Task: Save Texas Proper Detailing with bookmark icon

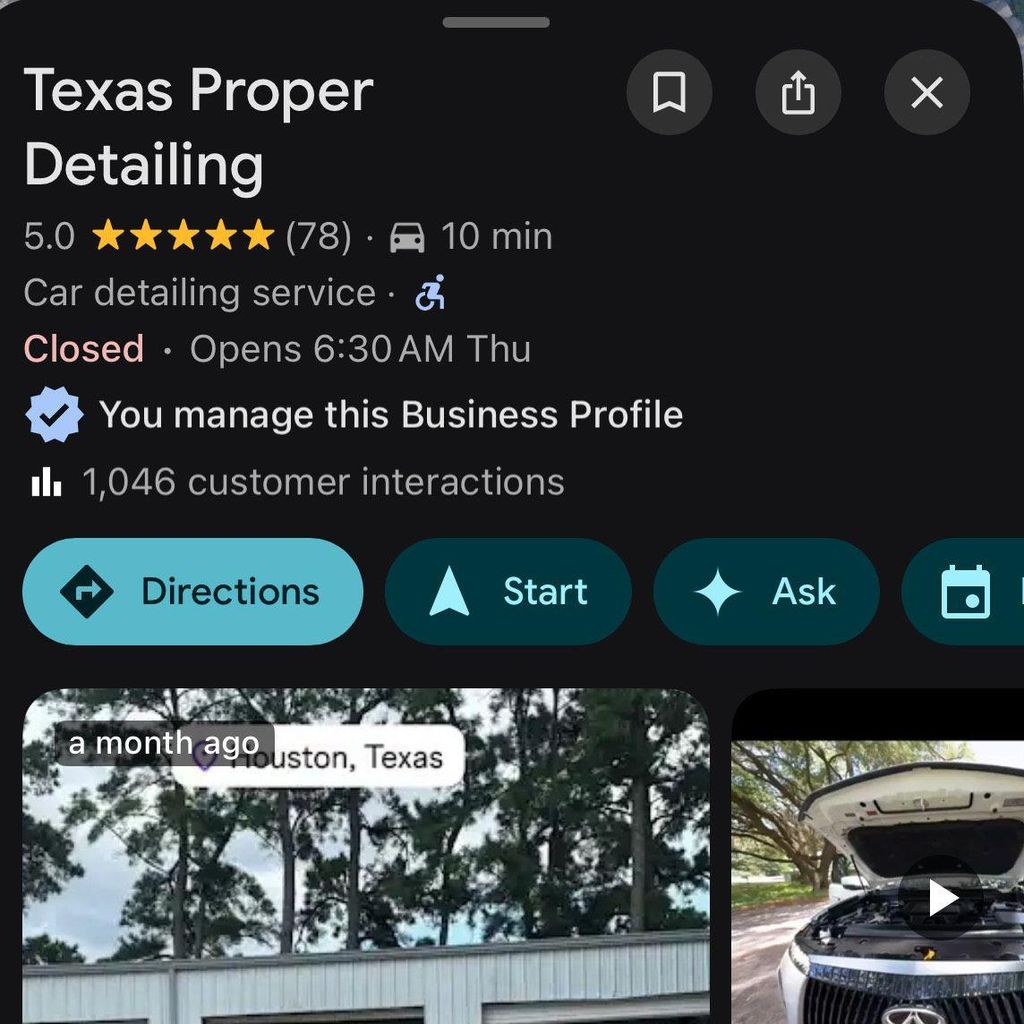Action: [669, 93]
